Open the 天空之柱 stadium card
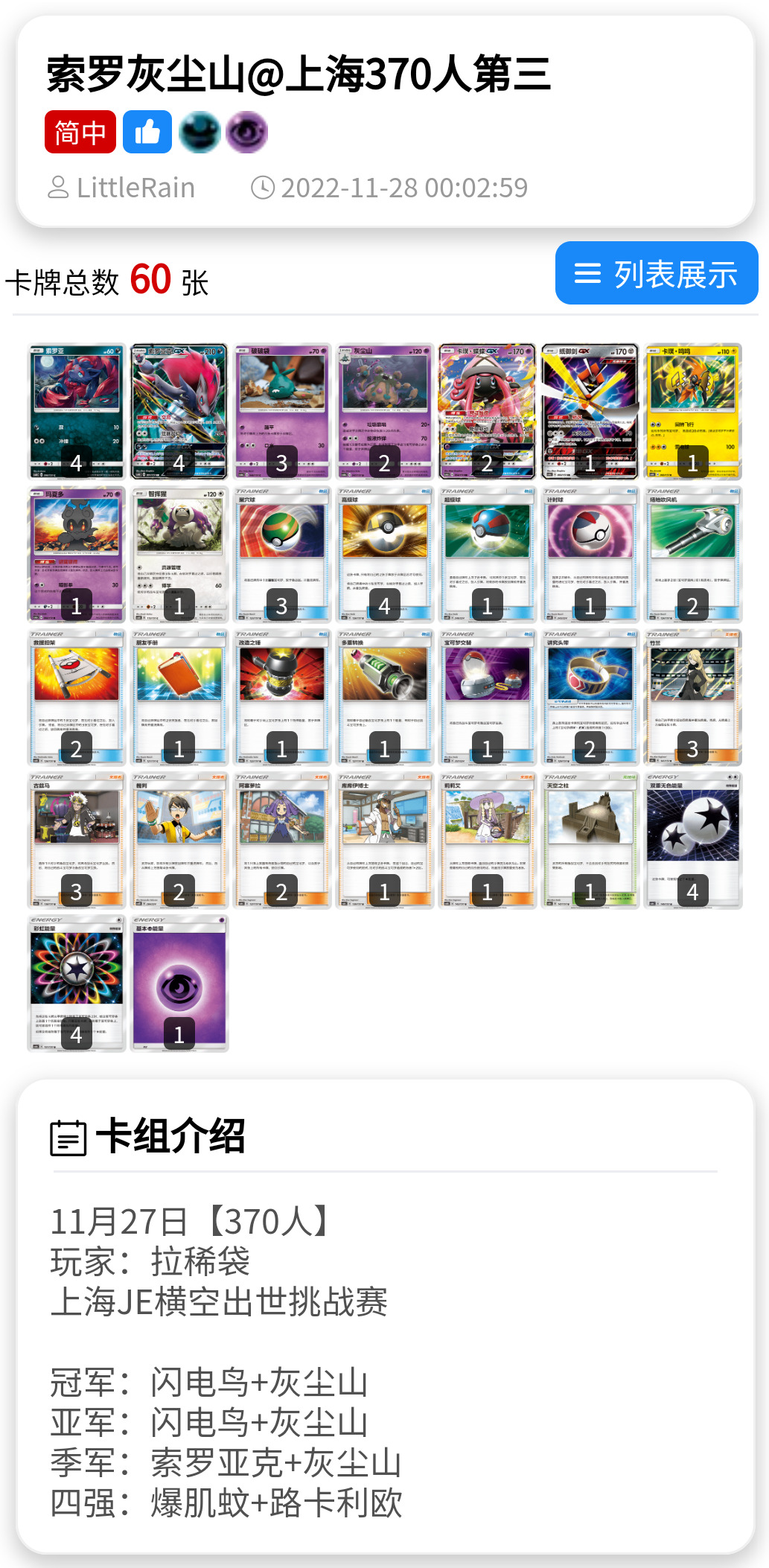769x1568 pixels. click(590, 840)
